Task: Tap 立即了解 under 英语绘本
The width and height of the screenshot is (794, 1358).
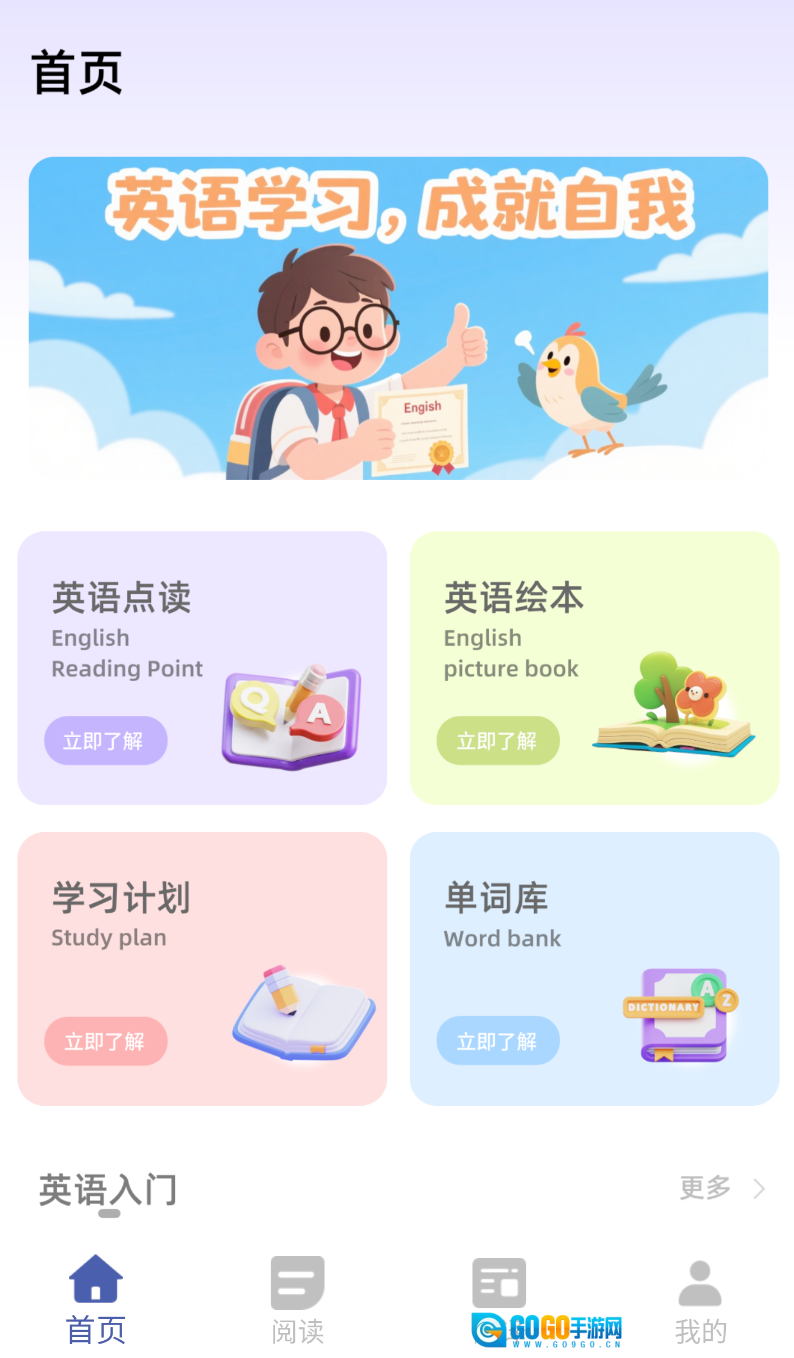Action: pyautogui.click(x=497, y=741)
